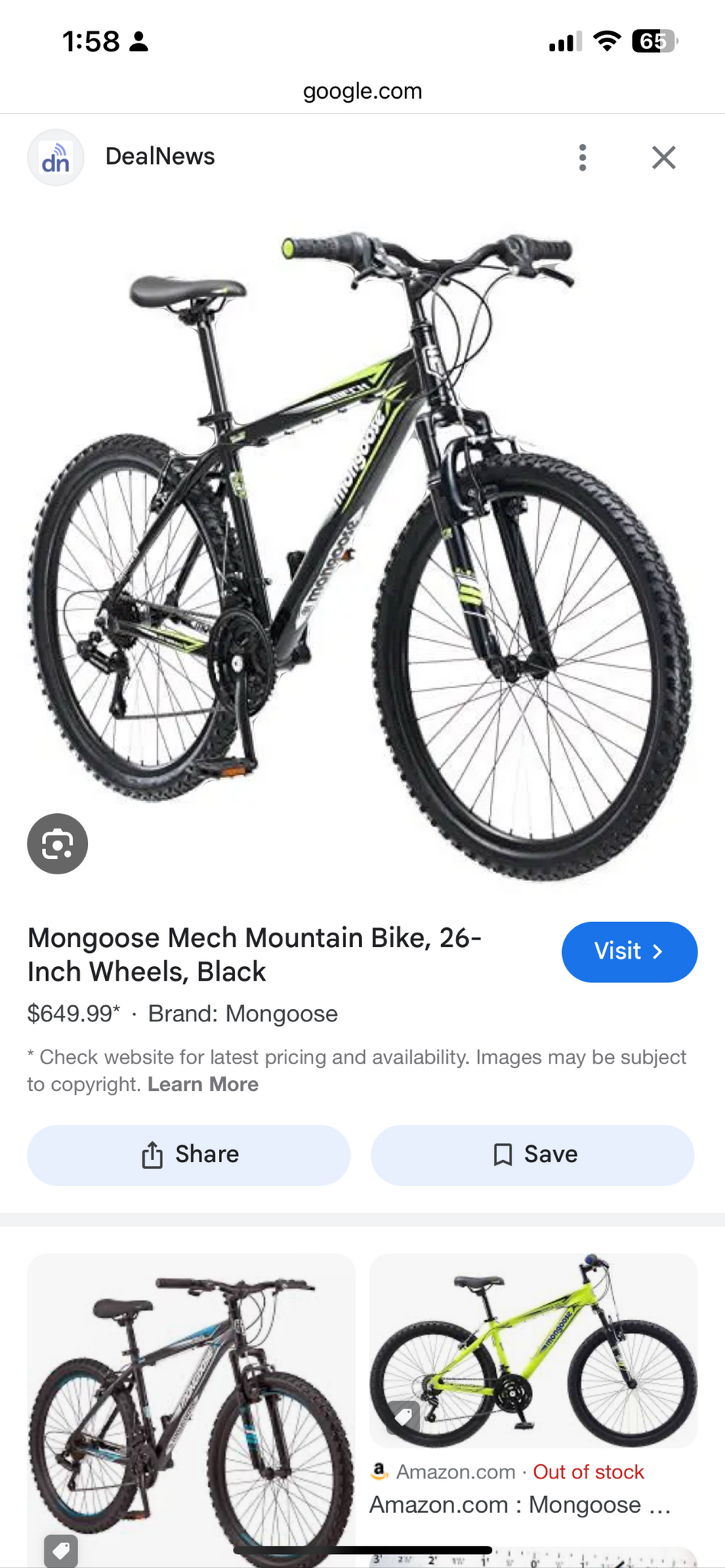The height and width of the screenshot is (1568, 725).
Task: Tap the google.com address bar
Action: tap(362, 91)
